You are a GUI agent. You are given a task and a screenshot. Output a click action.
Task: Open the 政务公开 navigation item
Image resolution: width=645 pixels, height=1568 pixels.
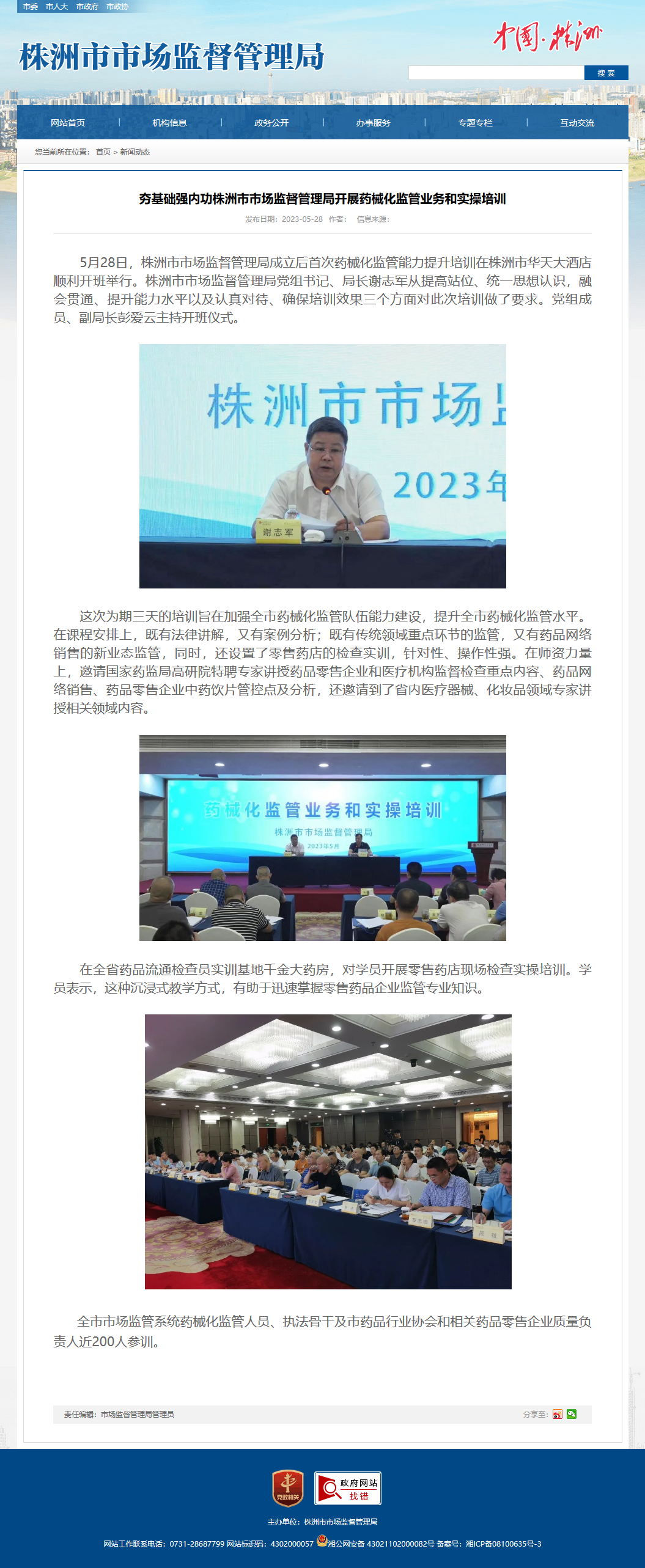pyautogui.click(x=271, y=123)
